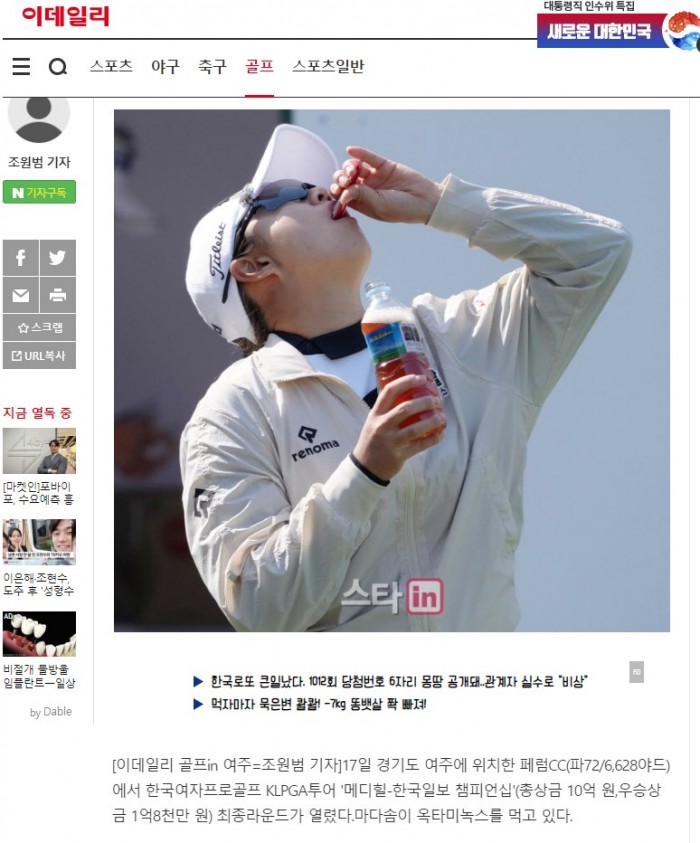
Task: Open the search icon
Action: pos(58,67)
